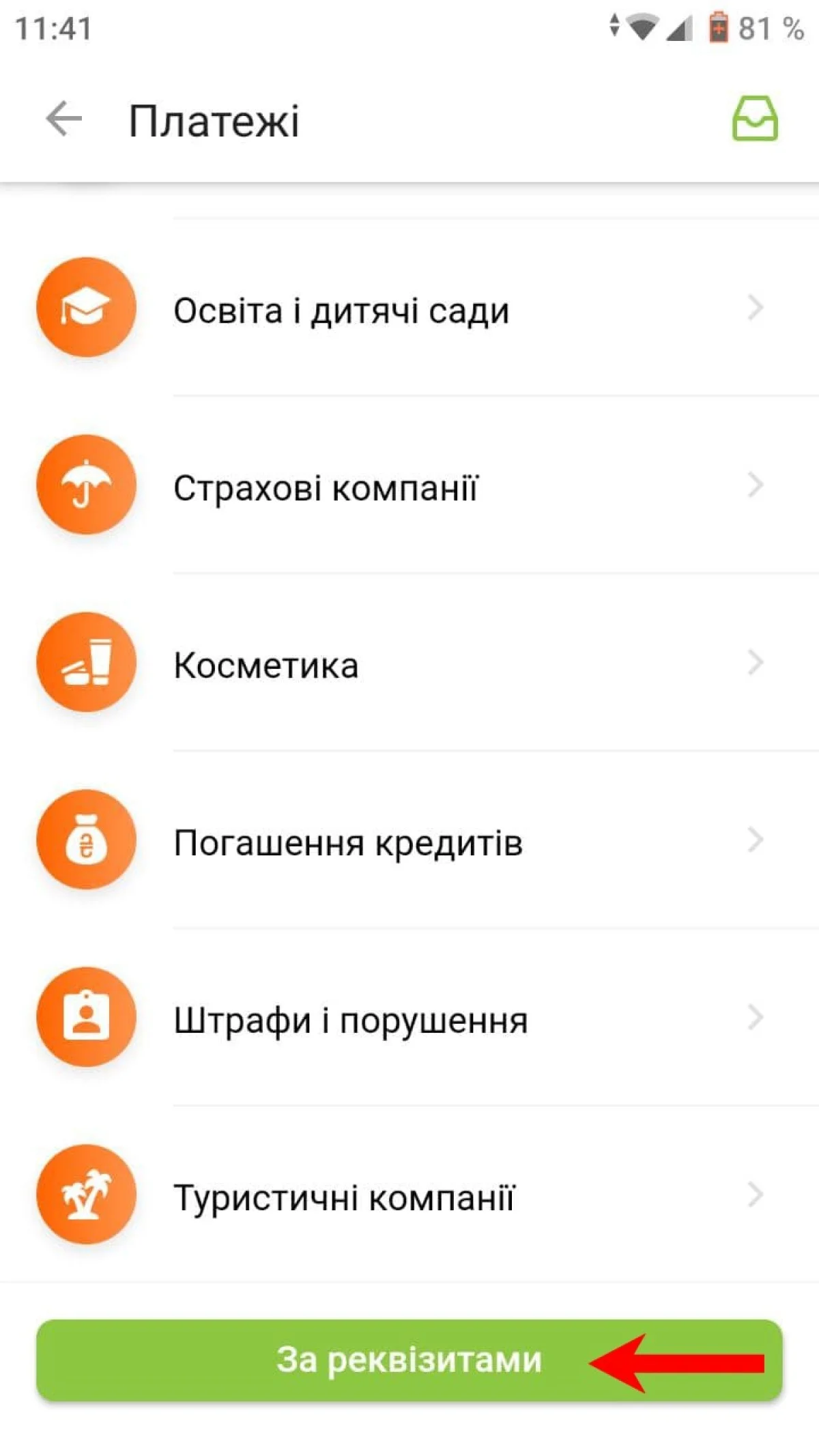Open the green inbox icon
Screen dimensions: 819x1456
pos(754,119)
